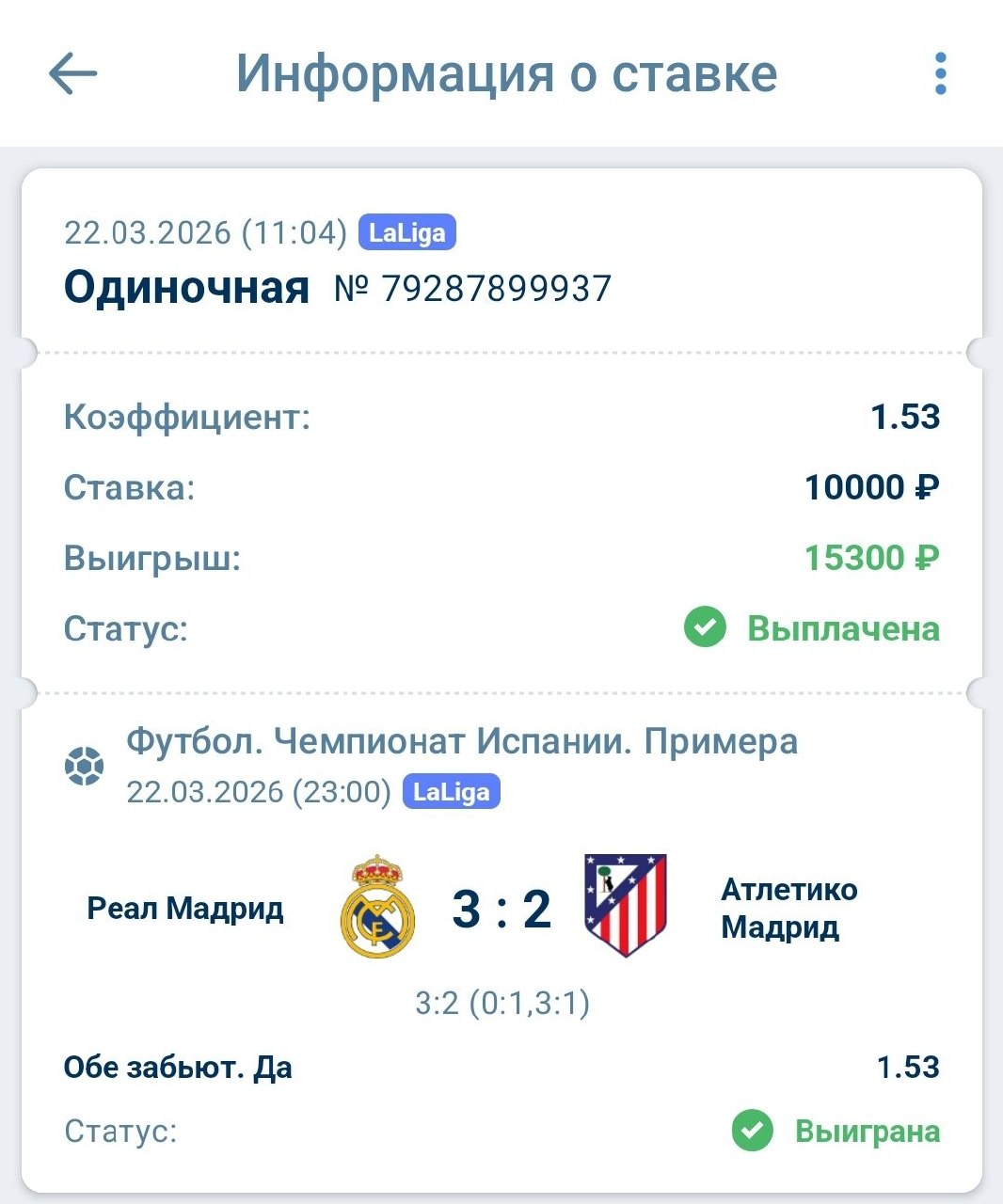The height and width of the screenshot is (1204, 1003).
Task: Go back from the bet information screen
Action: pyautogui.click(x=72, y=73)
